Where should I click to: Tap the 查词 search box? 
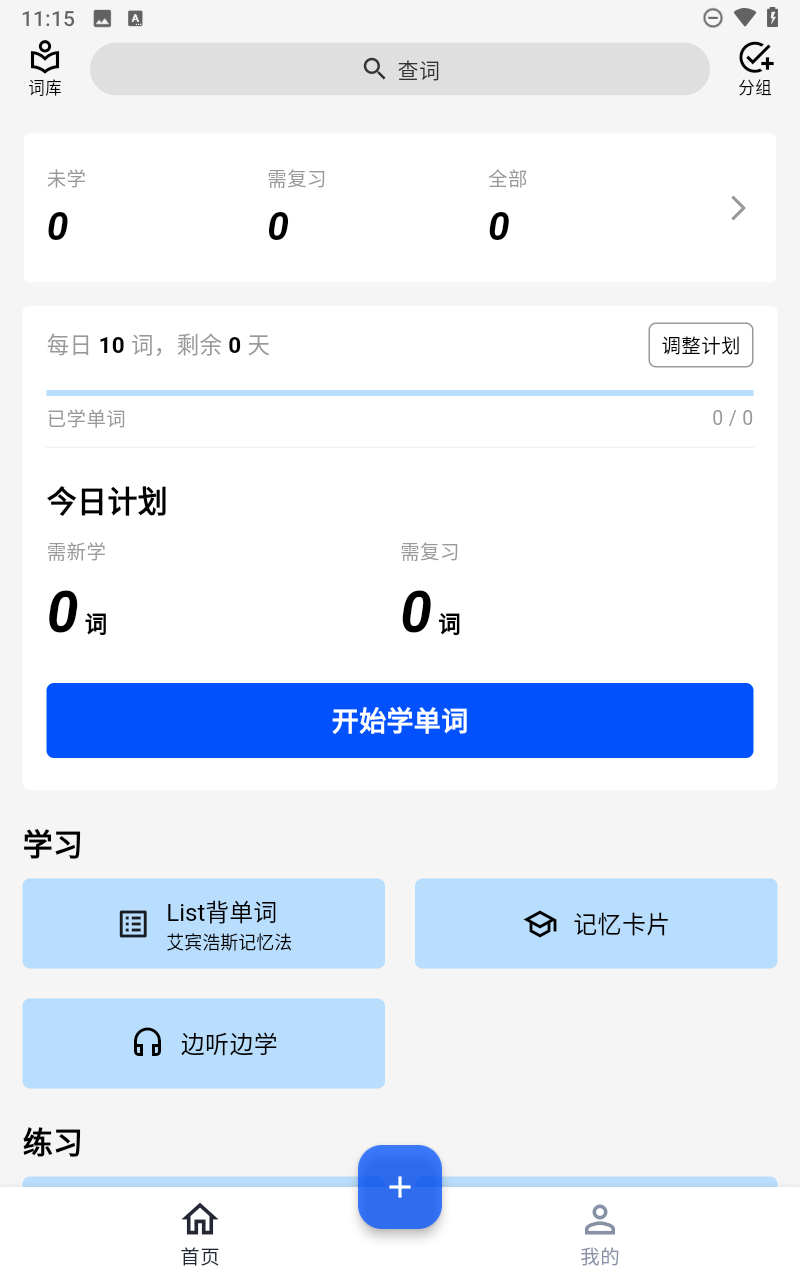pos(400,69)
